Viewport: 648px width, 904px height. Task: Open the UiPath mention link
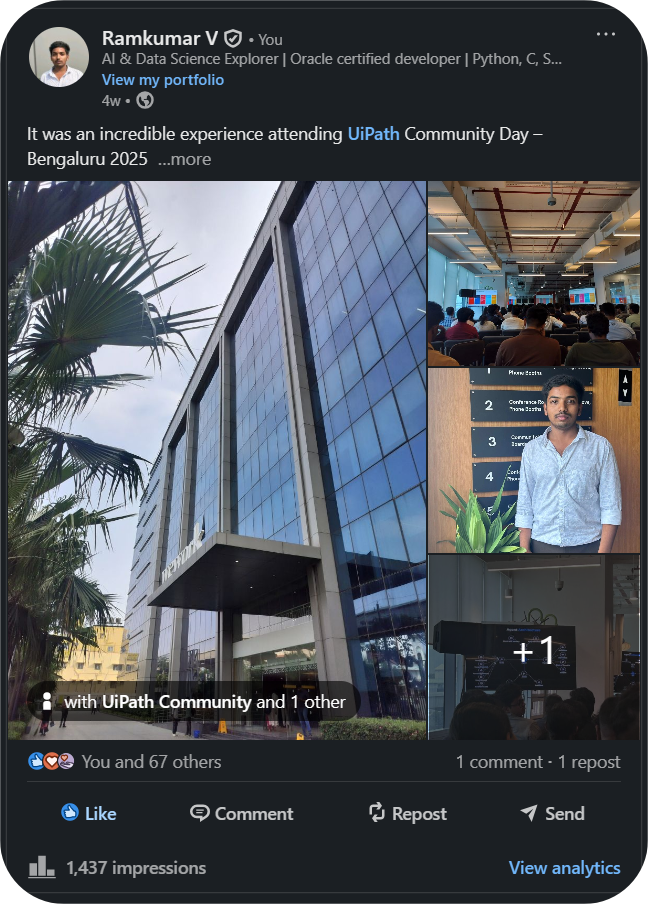pyautogui.click(x=373, y=133)
